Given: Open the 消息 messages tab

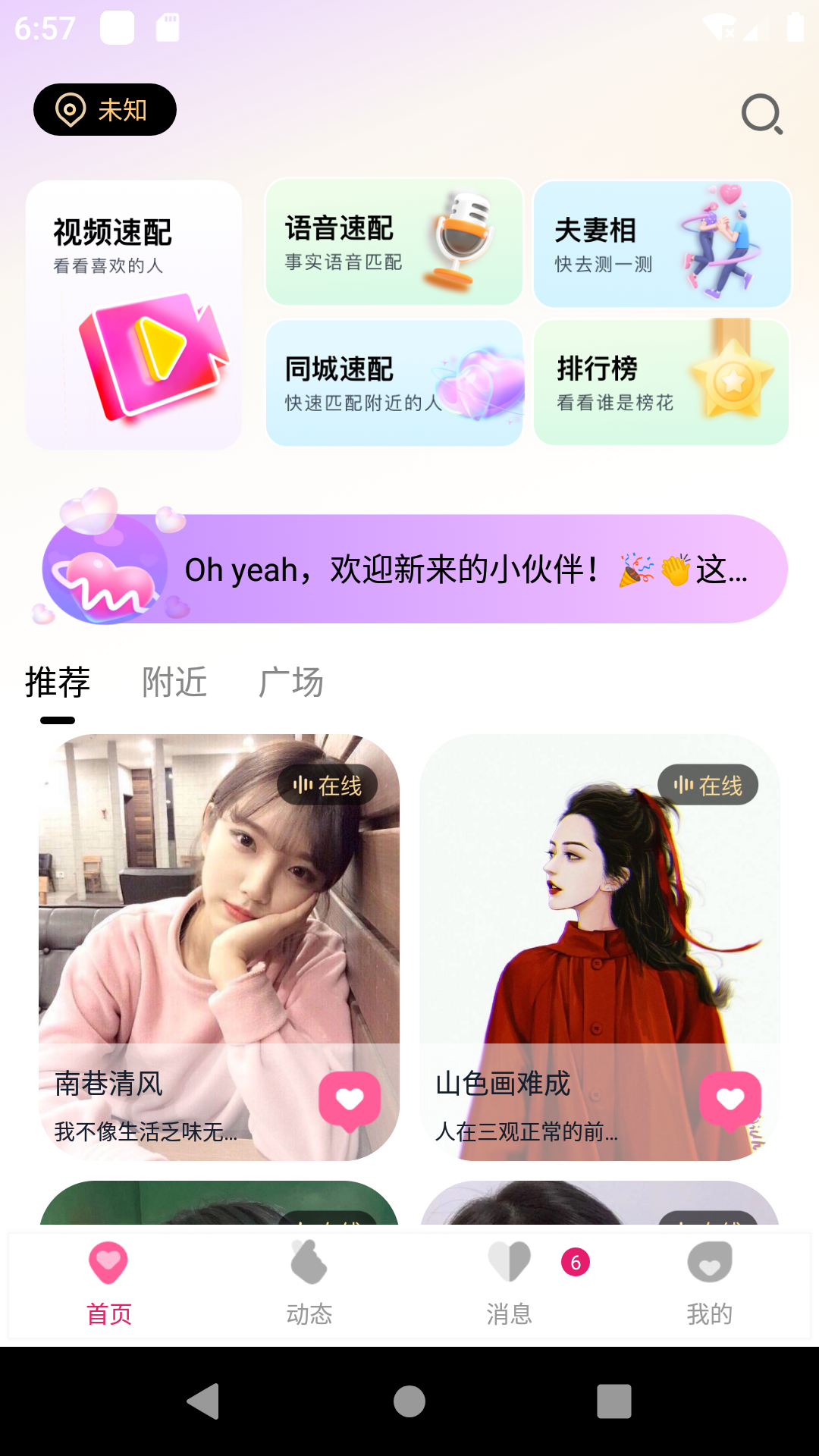Looking at the screenshot, I should tap(509, 1283).
